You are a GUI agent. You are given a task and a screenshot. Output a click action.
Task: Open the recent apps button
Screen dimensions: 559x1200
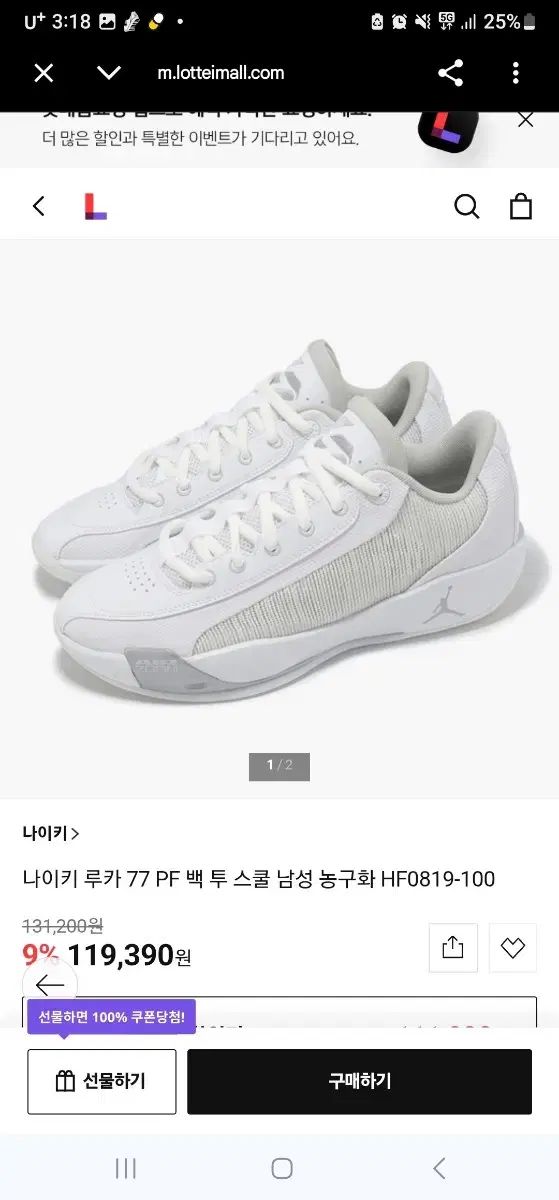[x=125, y=1168]
